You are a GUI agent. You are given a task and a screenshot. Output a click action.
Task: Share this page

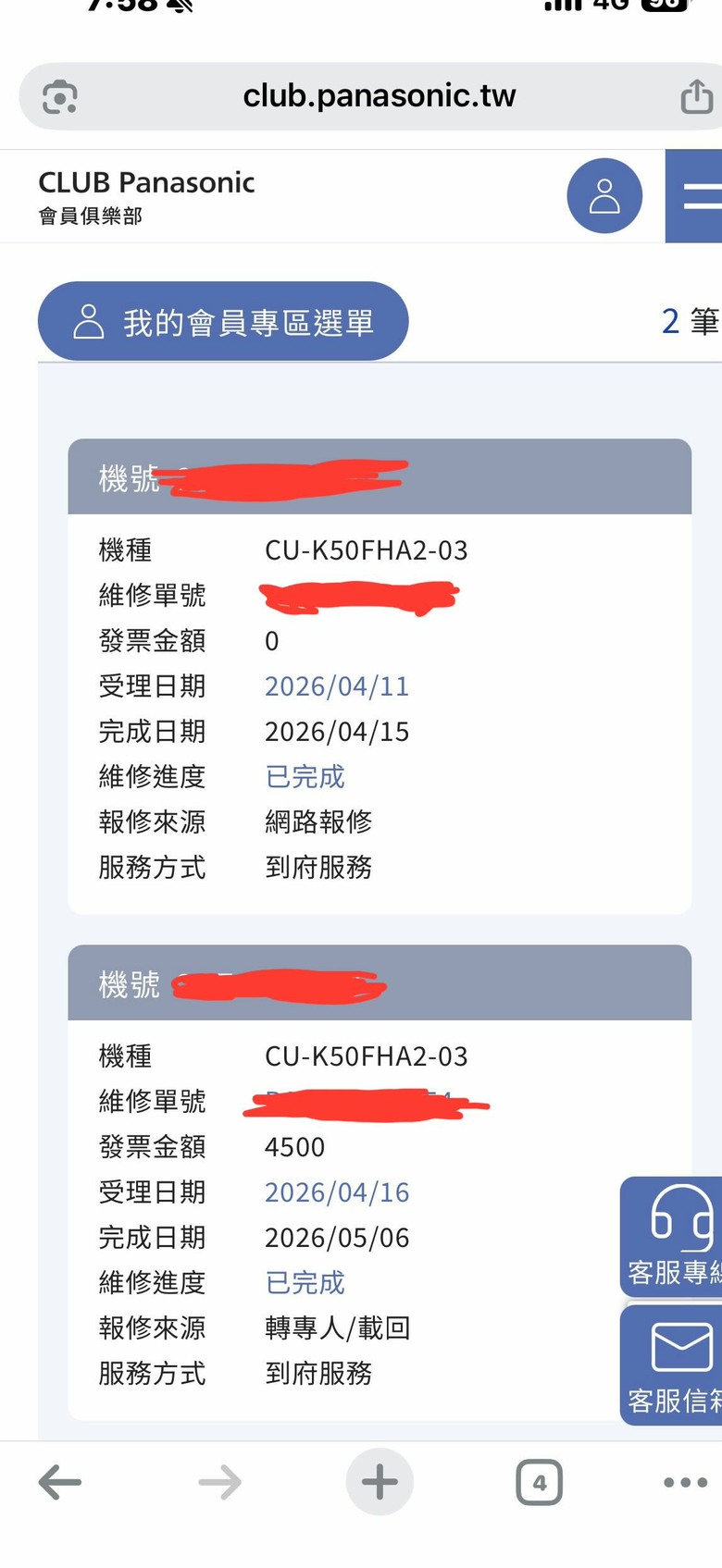[697, 96]
